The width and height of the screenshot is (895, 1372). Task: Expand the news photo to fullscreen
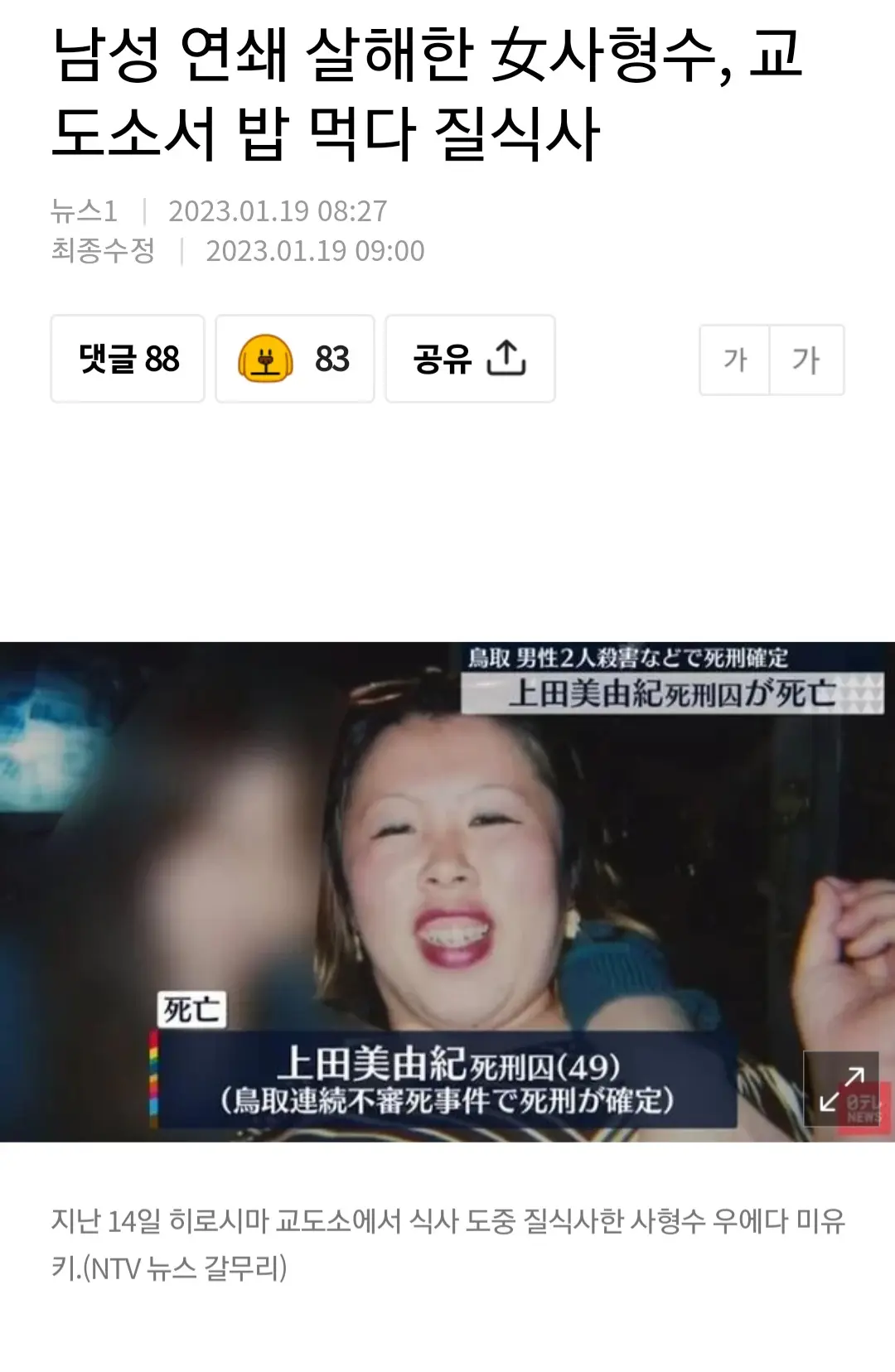[840, 1088]
